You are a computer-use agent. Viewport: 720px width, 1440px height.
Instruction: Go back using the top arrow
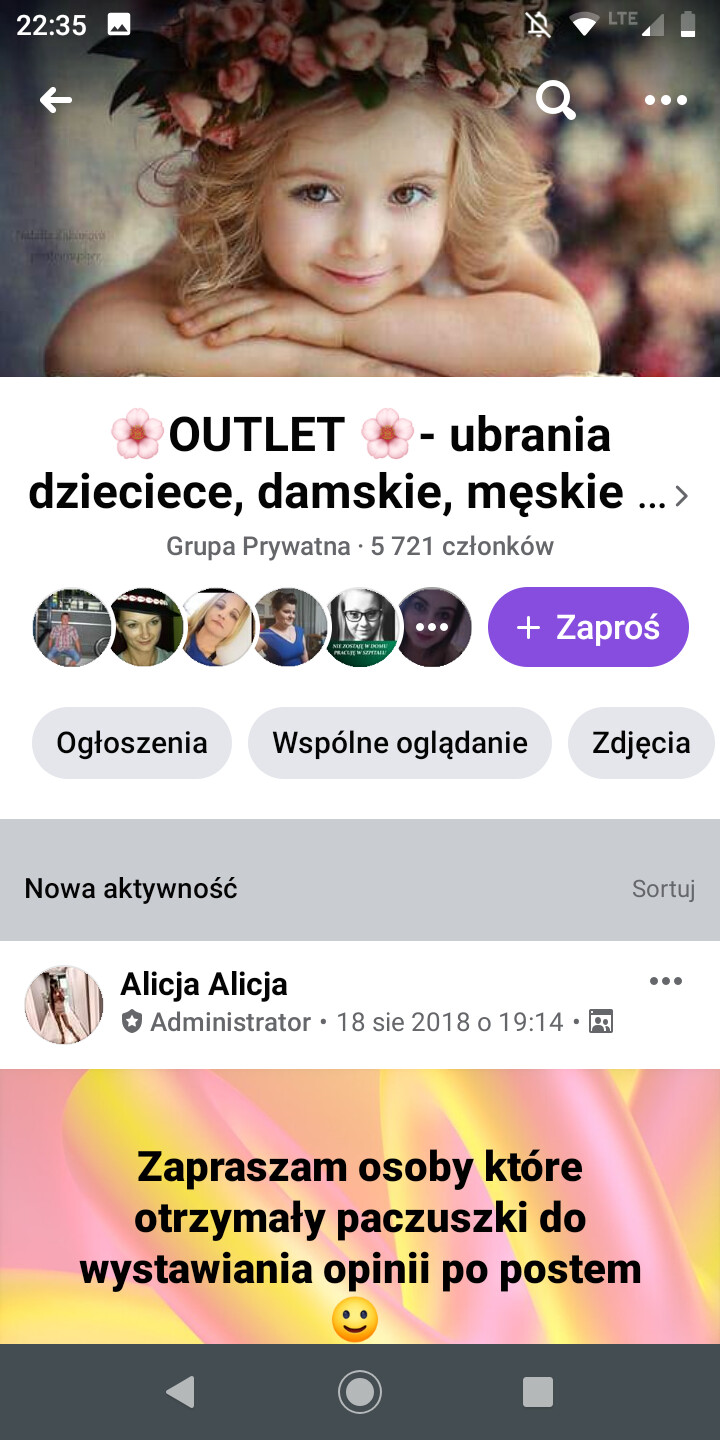click(x=56, y=100)
